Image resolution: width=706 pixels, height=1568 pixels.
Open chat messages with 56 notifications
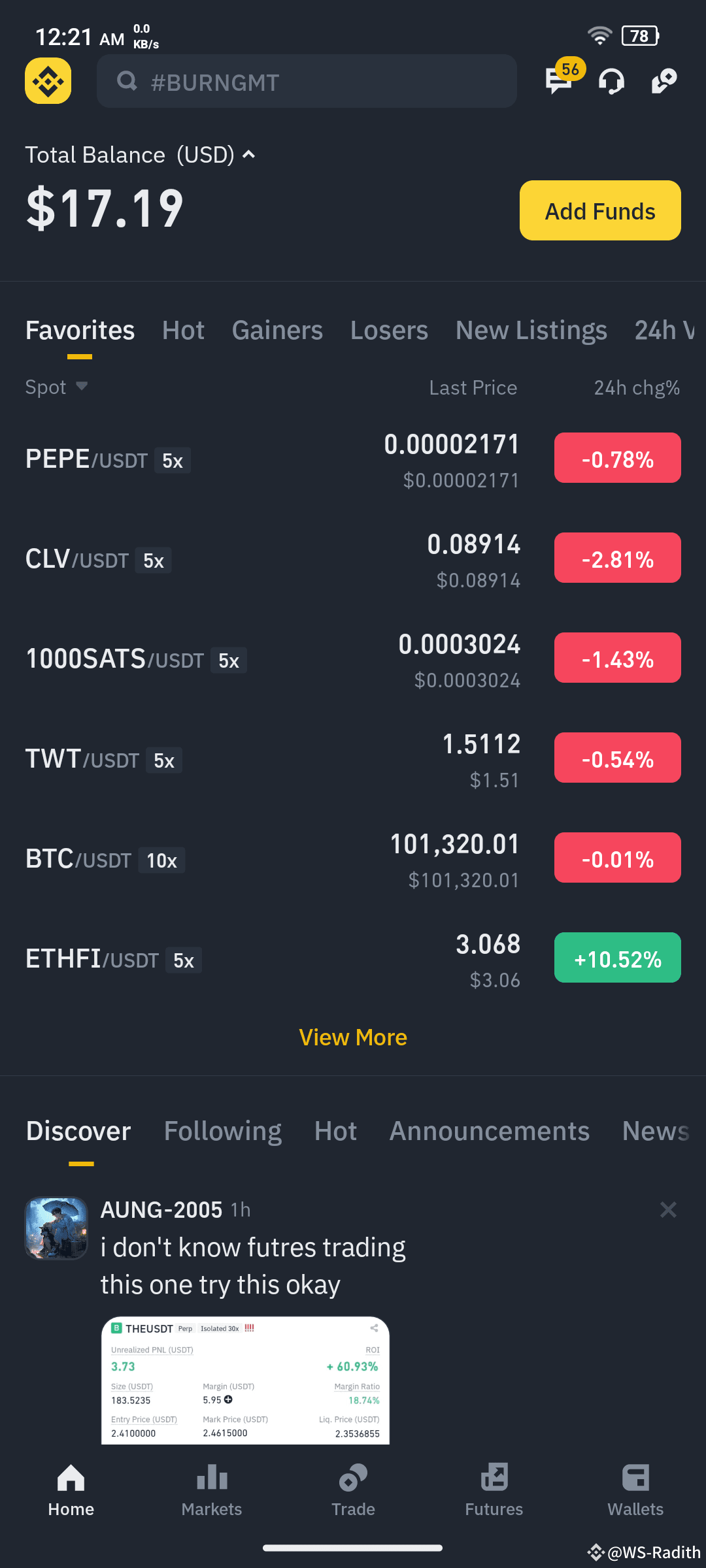(560, 81)
